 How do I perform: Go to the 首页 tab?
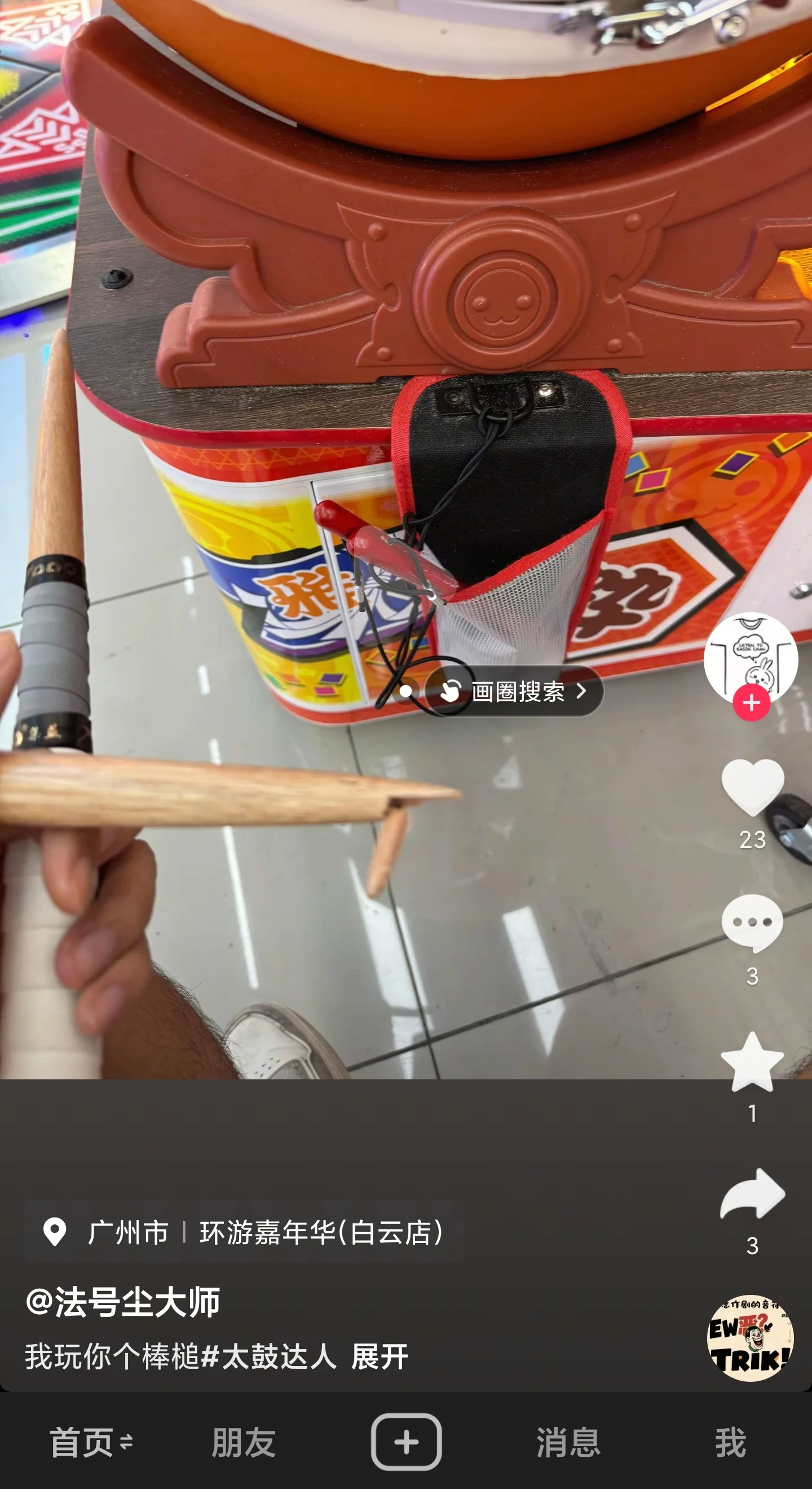pos(82,1442)
